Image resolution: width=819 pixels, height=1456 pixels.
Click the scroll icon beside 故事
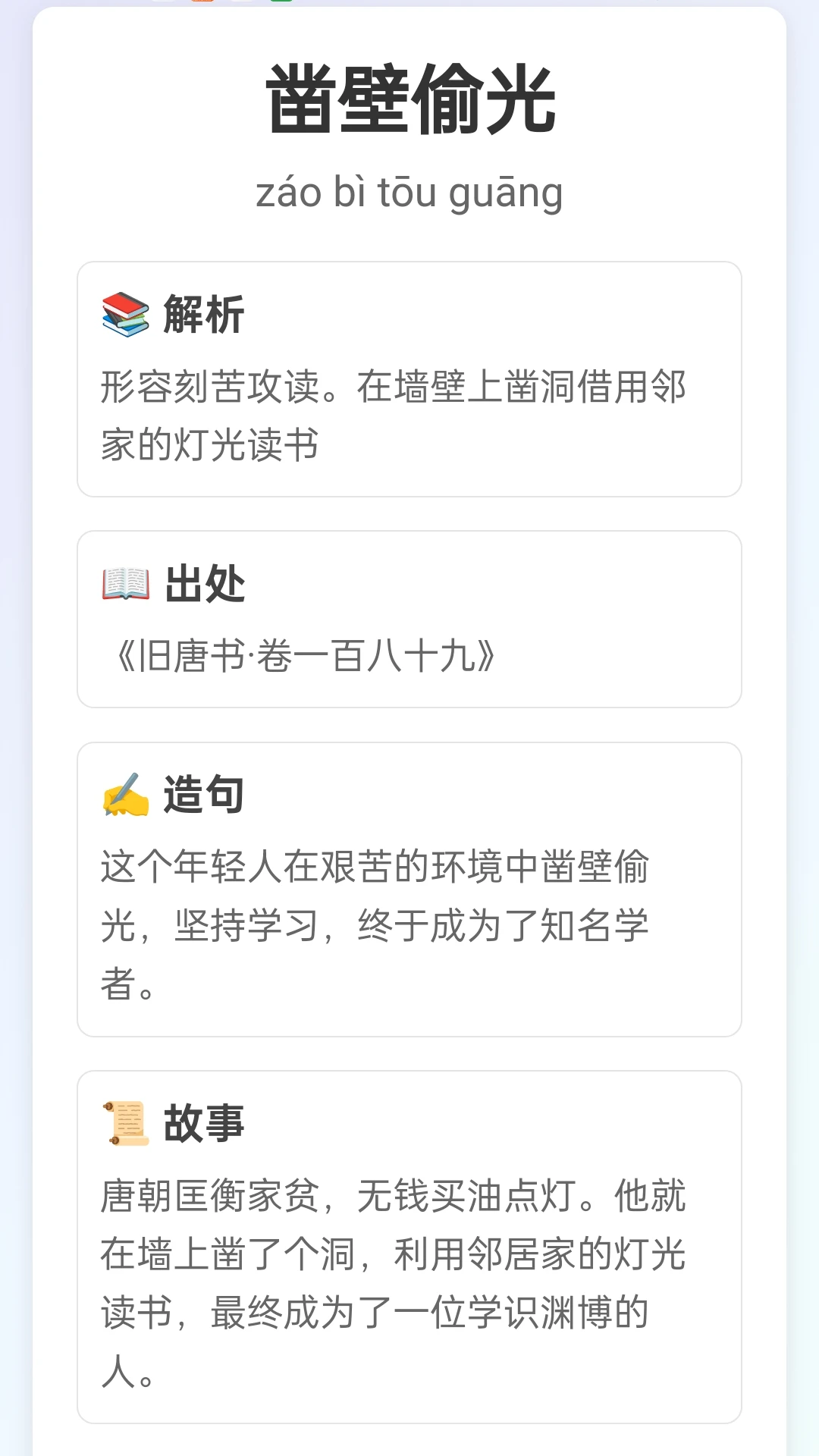coord(125,1124)
